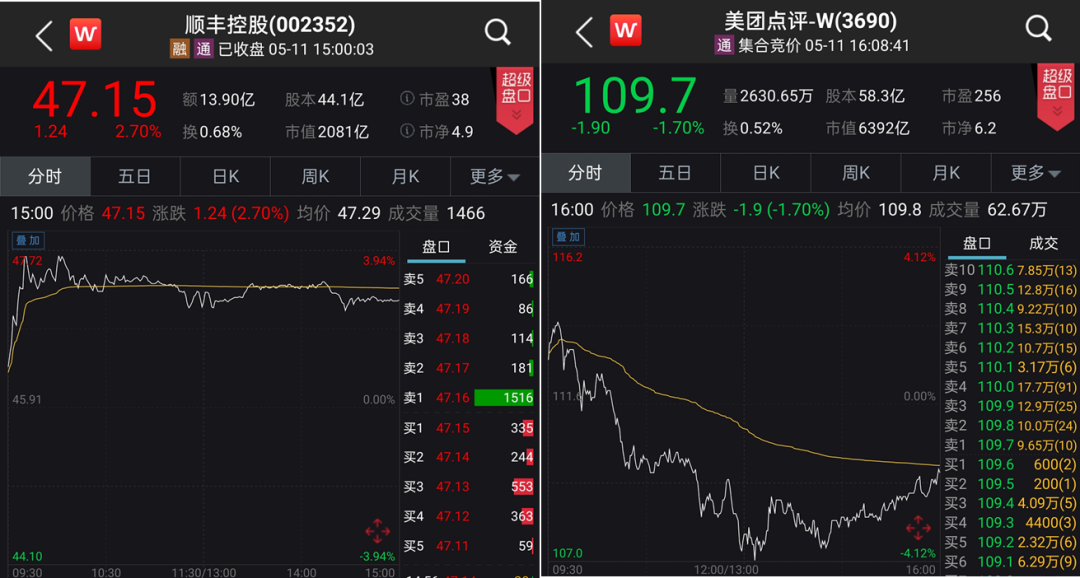Tap 叠加 overlay button on 顺丰控股 chart
This screenshot has height=578, width=1080.
(x=28, y=240)
